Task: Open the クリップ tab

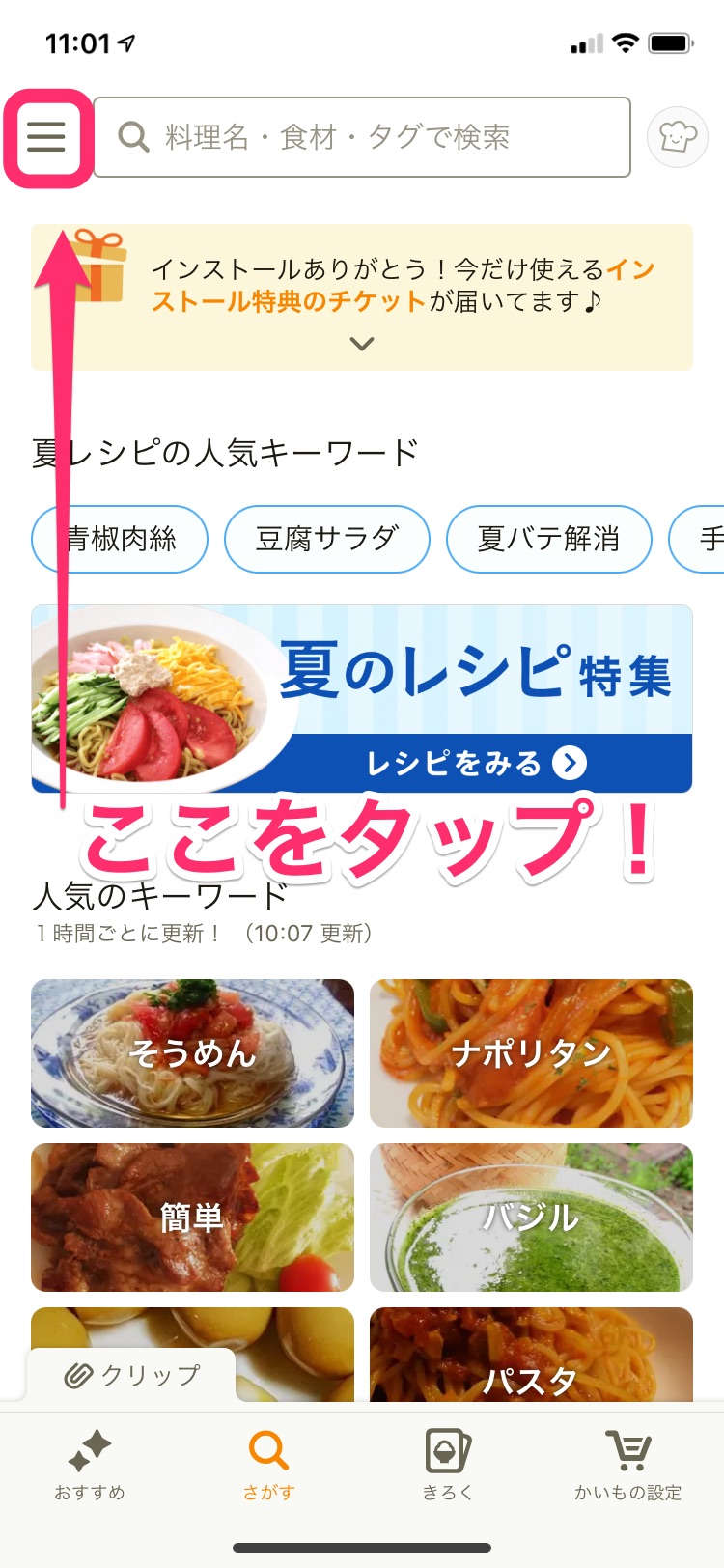Action: (x=132, y=1375)
